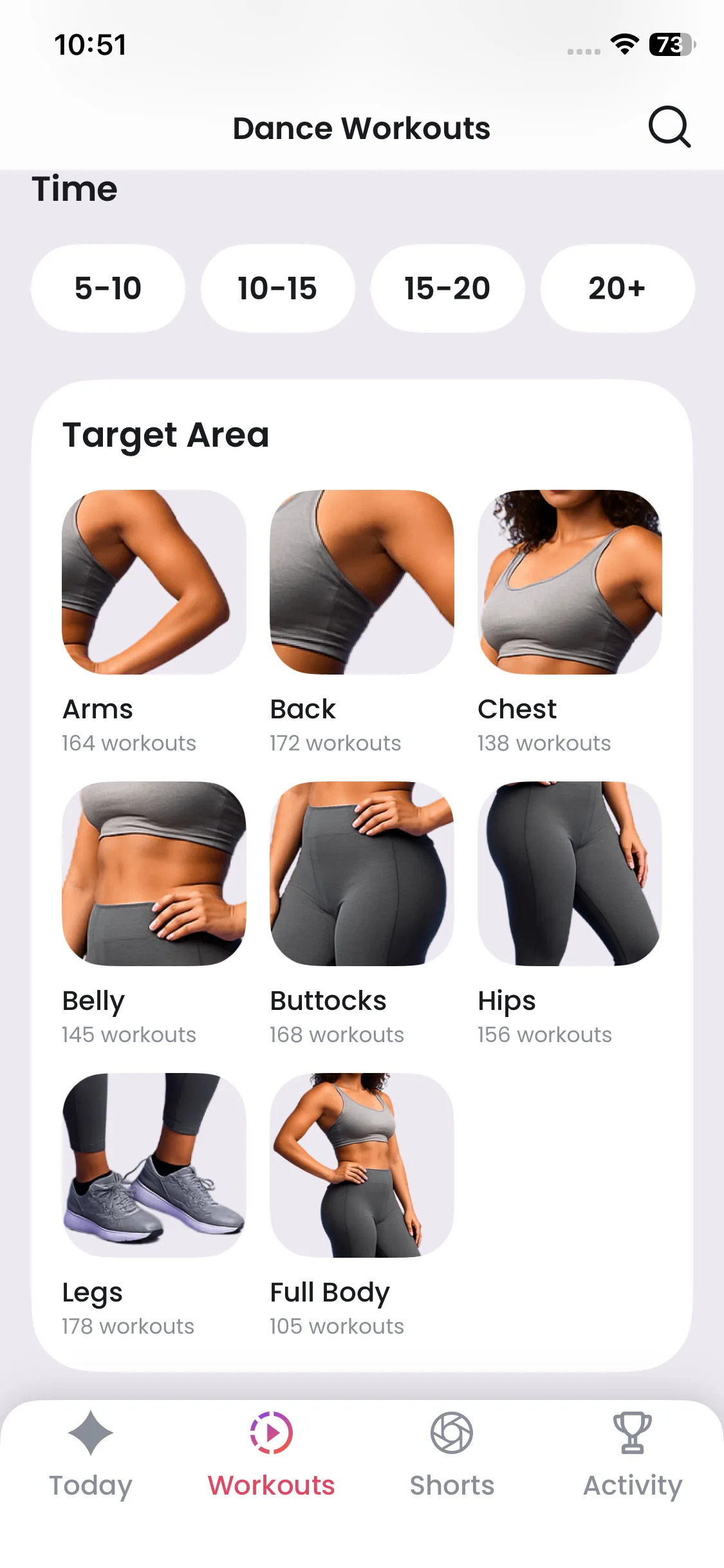This screenshot has width=724, height=1568.
Task: Open Legs workouts
Action: 154,1165
